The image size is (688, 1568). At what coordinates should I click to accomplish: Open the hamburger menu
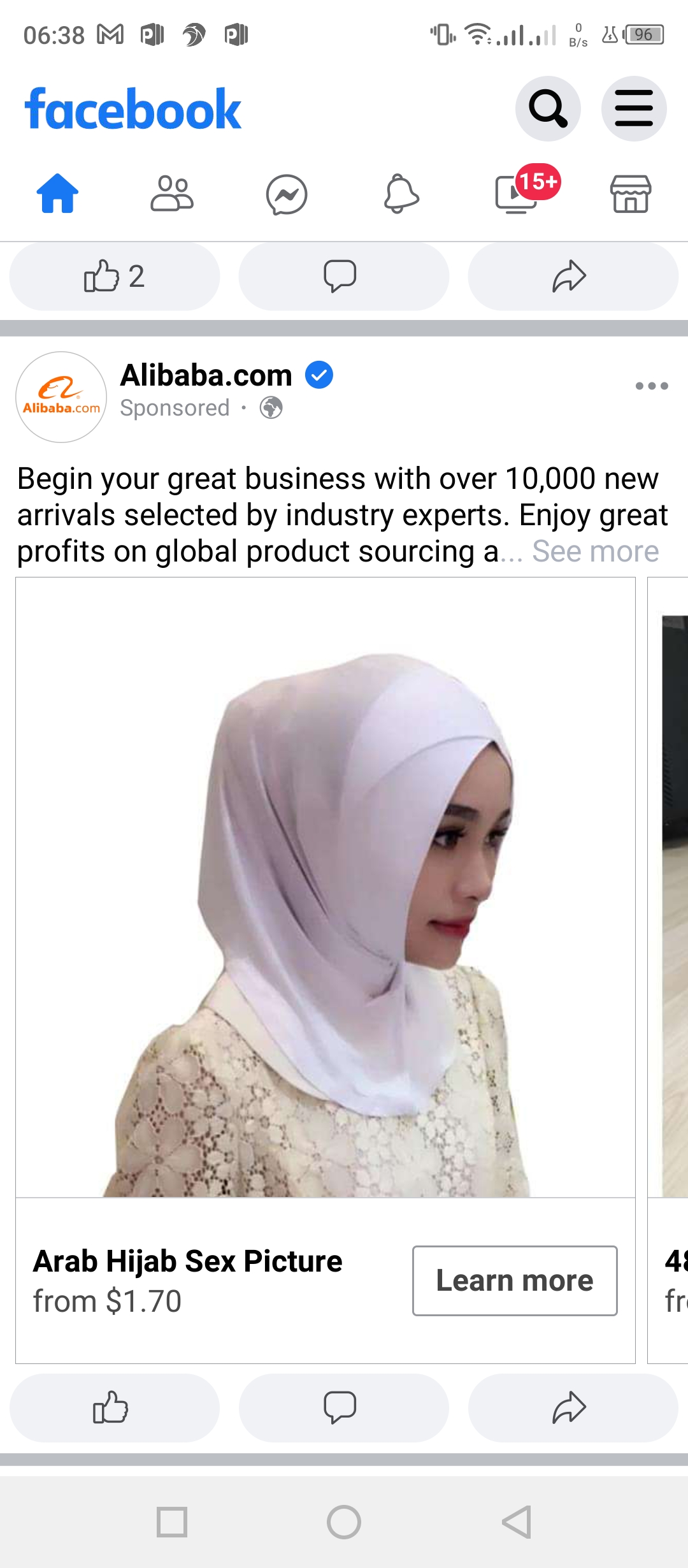tap(633, 109)
